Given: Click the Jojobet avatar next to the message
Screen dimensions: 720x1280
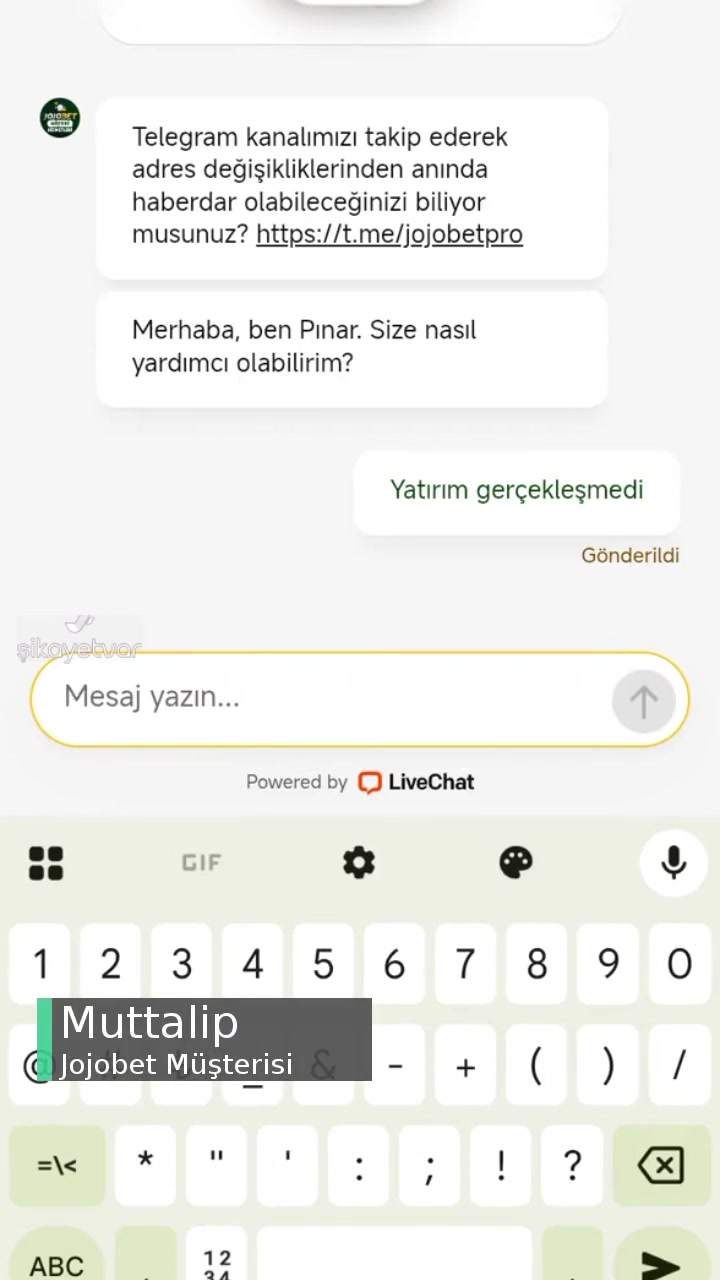Looking at the screenshot, I should (59, 117).
